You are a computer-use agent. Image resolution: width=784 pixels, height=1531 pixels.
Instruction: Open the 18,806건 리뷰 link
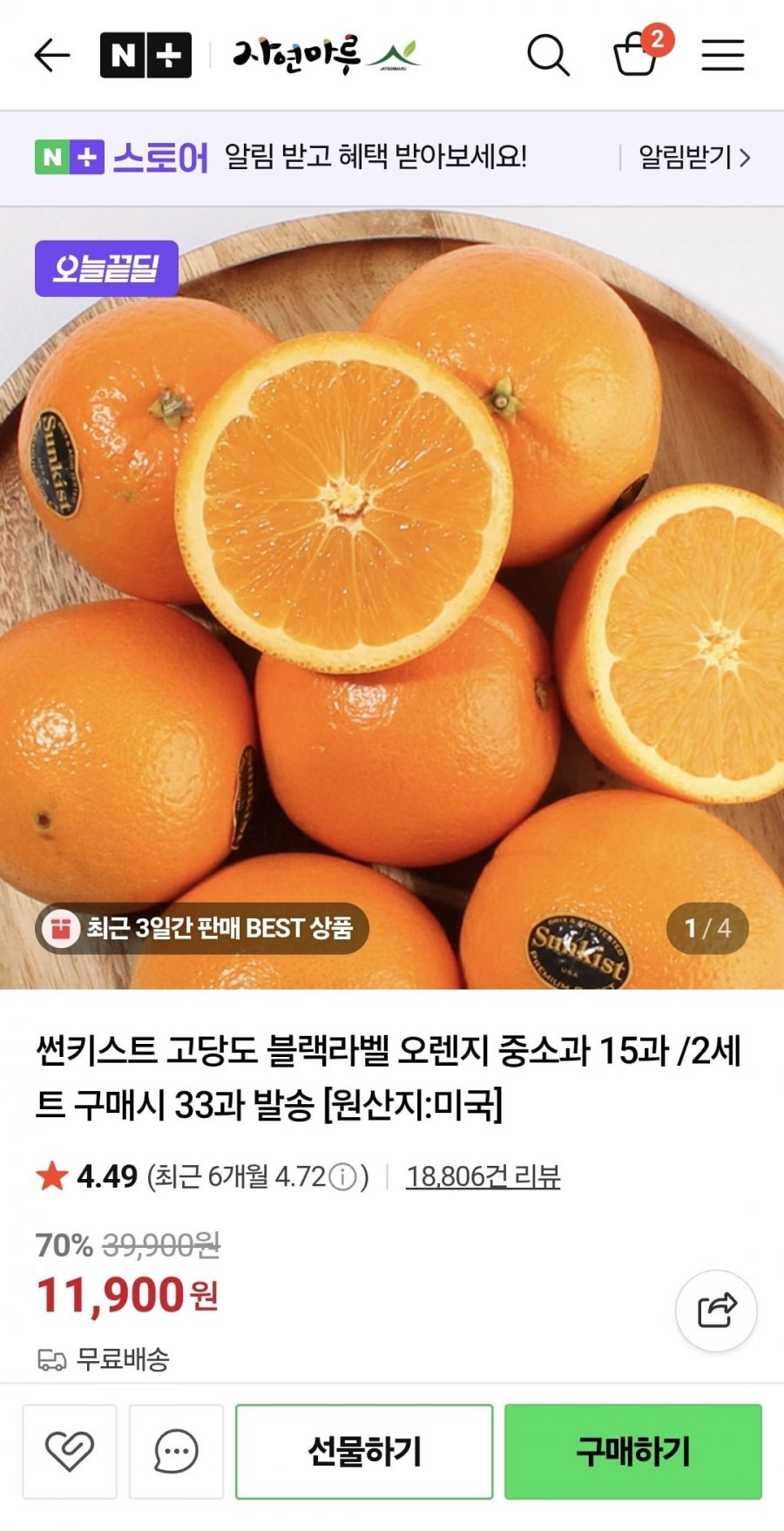point(483,1177)
